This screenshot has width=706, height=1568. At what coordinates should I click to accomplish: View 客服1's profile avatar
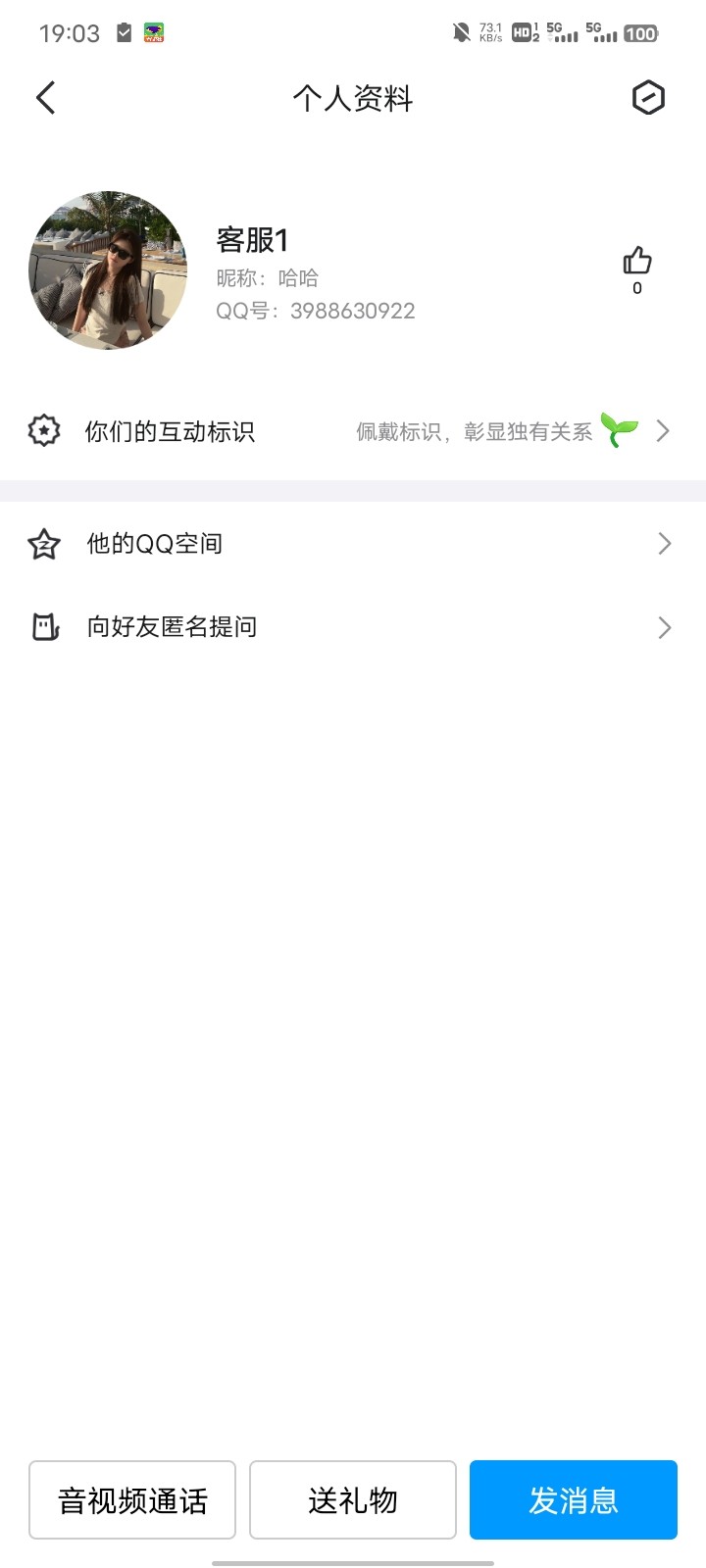click(108, 270)
